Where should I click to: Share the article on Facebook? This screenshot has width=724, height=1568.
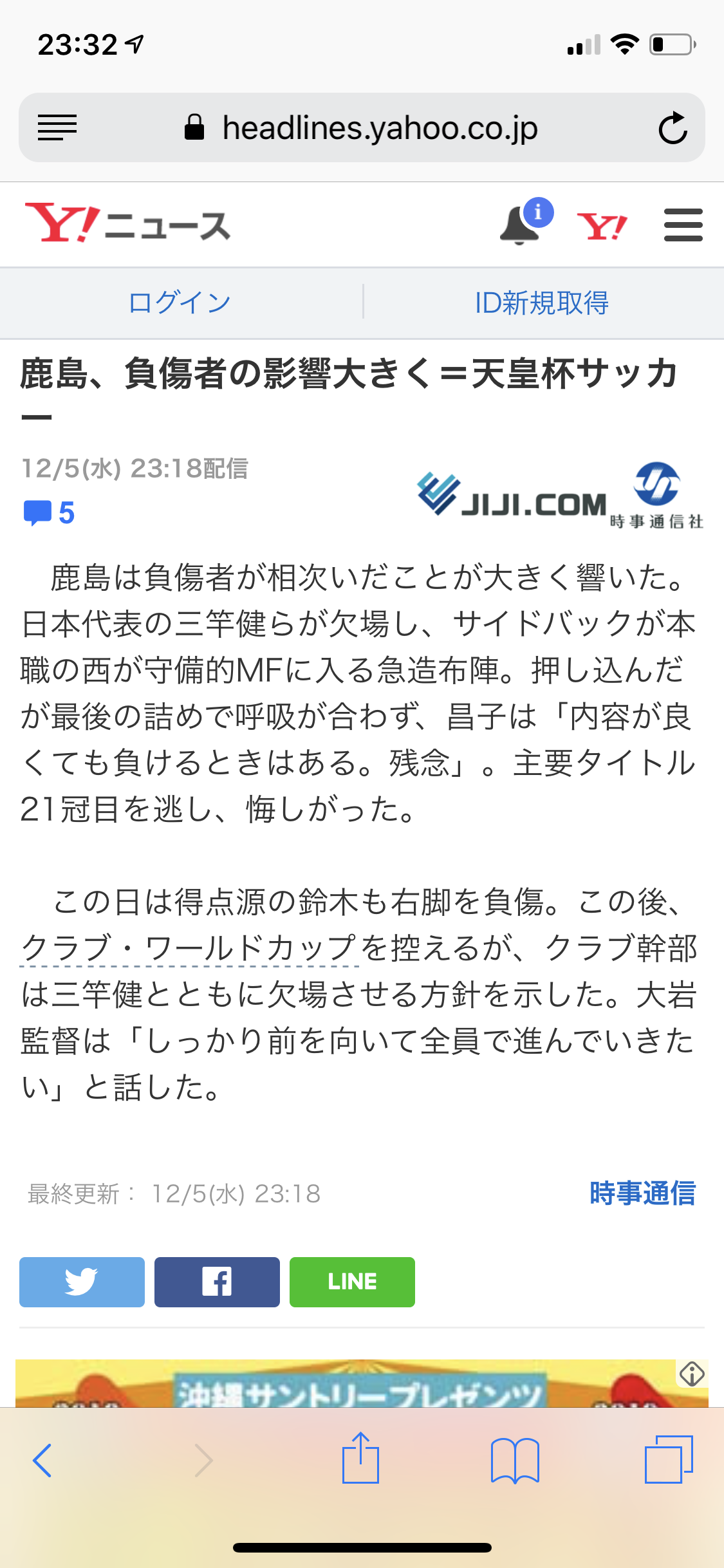(x=217, y=1282)
